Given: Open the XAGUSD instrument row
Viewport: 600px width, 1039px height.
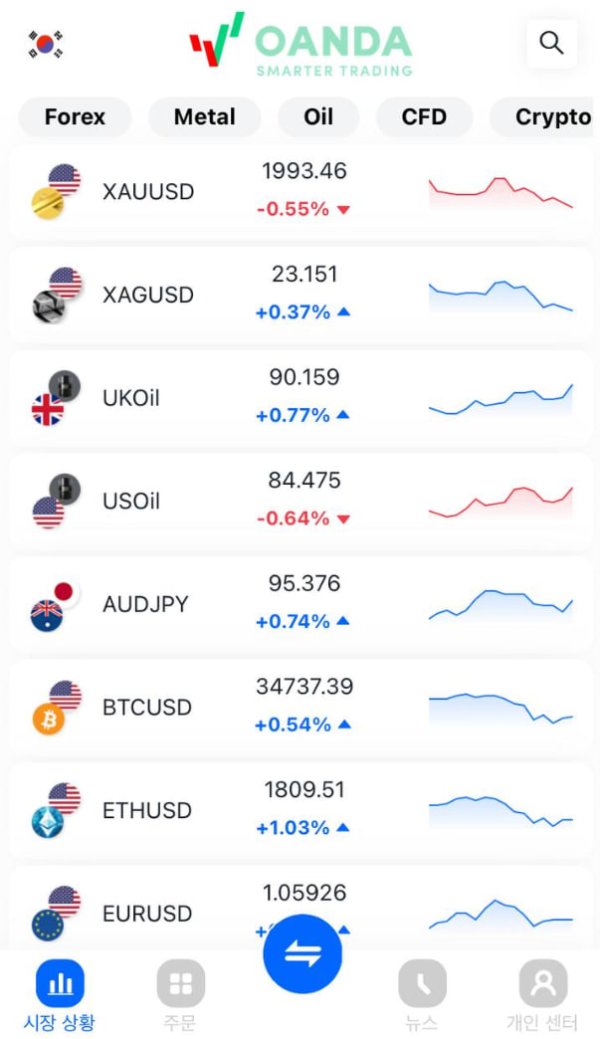Looking at the screenshot, I should click(x=301, y=295).
